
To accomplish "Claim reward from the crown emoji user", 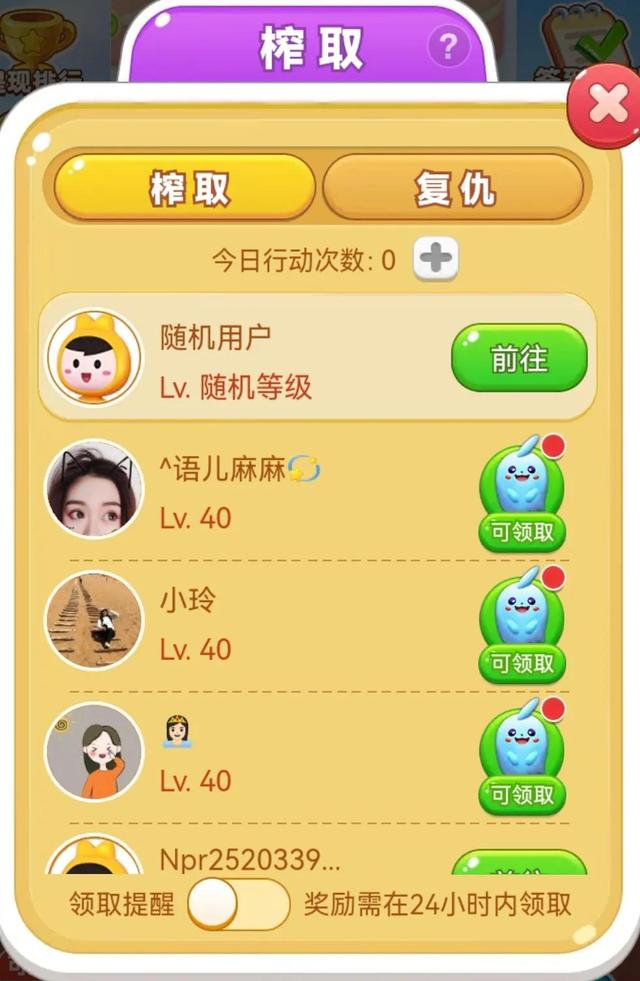I will click(522, 758).
